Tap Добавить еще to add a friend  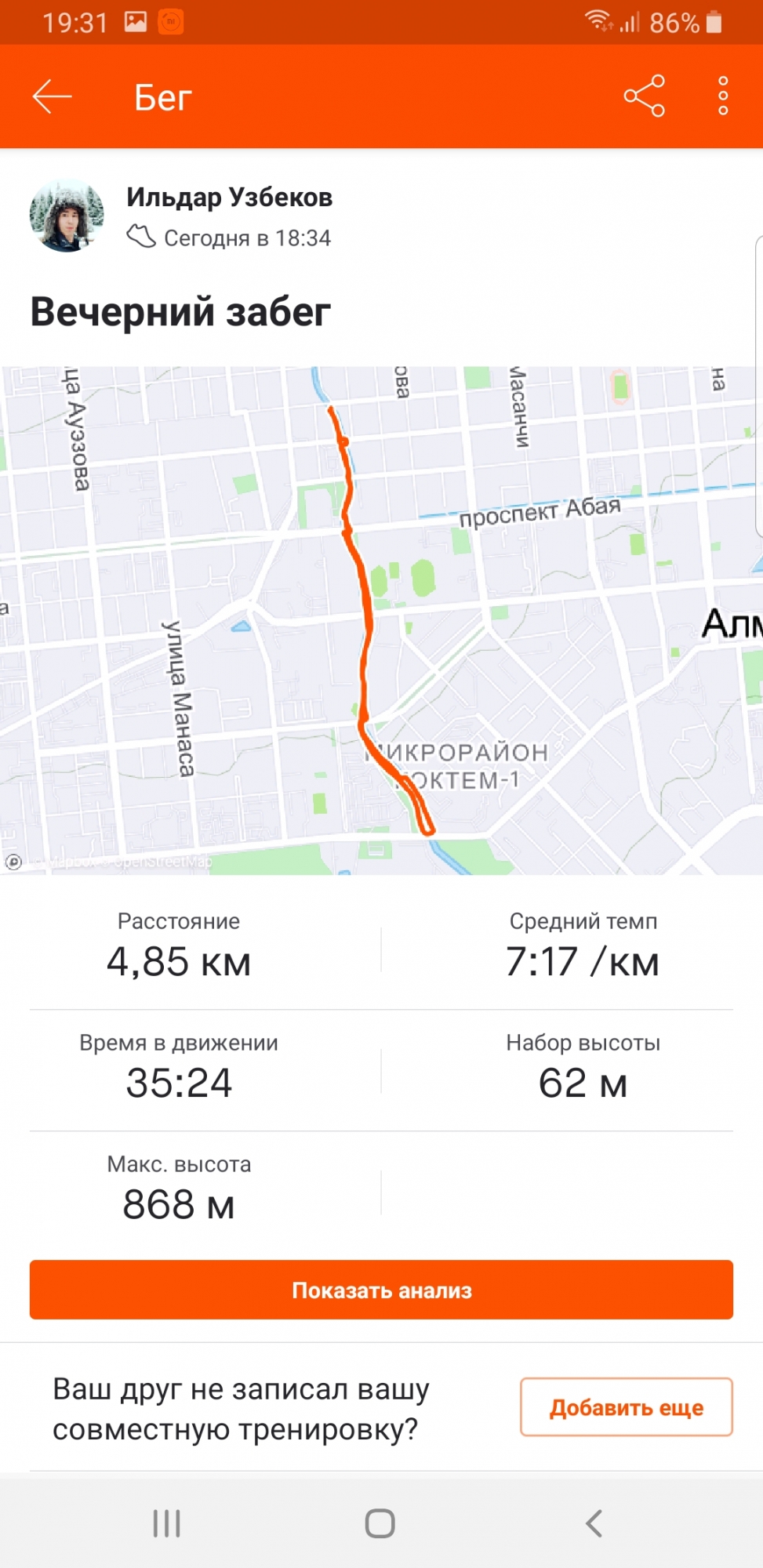(x=626, y=1407)
